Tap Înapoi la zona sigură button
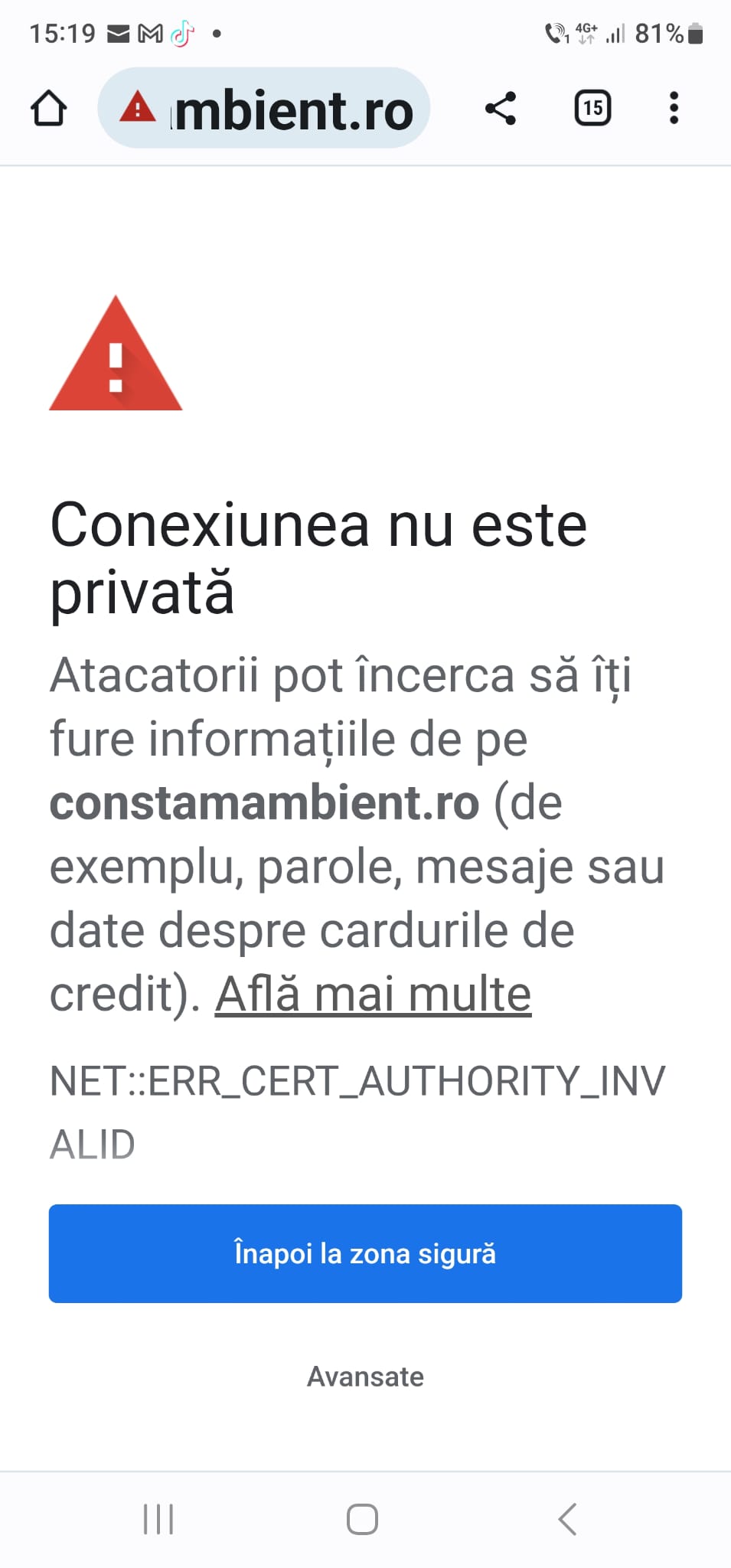The height and width of the screenshot is (1568, 731). click(365, 1253)
